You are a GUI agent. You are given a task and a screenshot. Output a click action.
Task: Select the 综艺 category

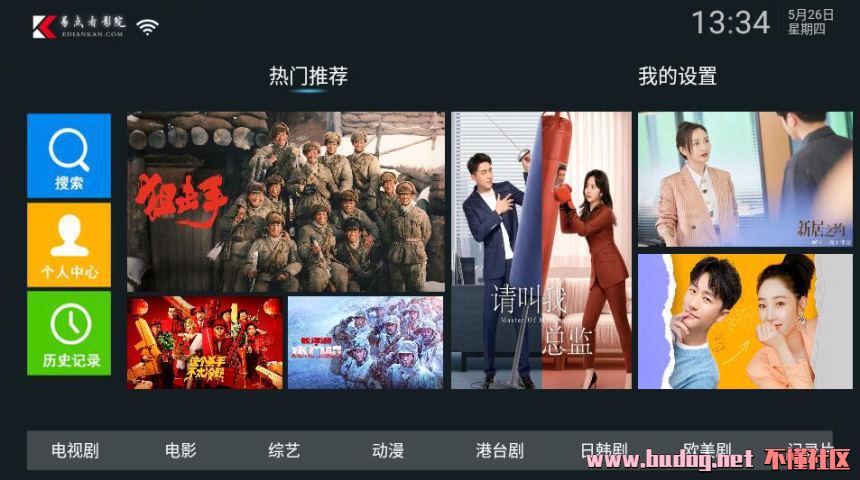[284, 451]
